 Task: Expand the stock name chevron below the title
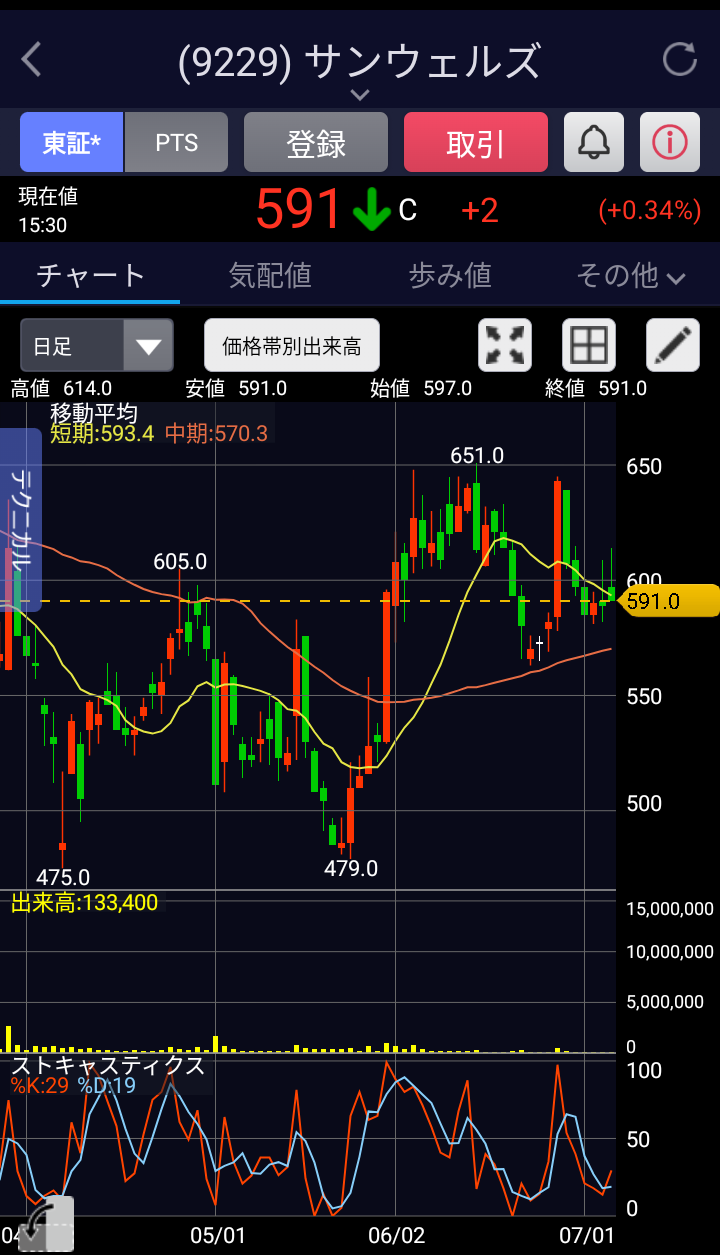coord(360,95)
